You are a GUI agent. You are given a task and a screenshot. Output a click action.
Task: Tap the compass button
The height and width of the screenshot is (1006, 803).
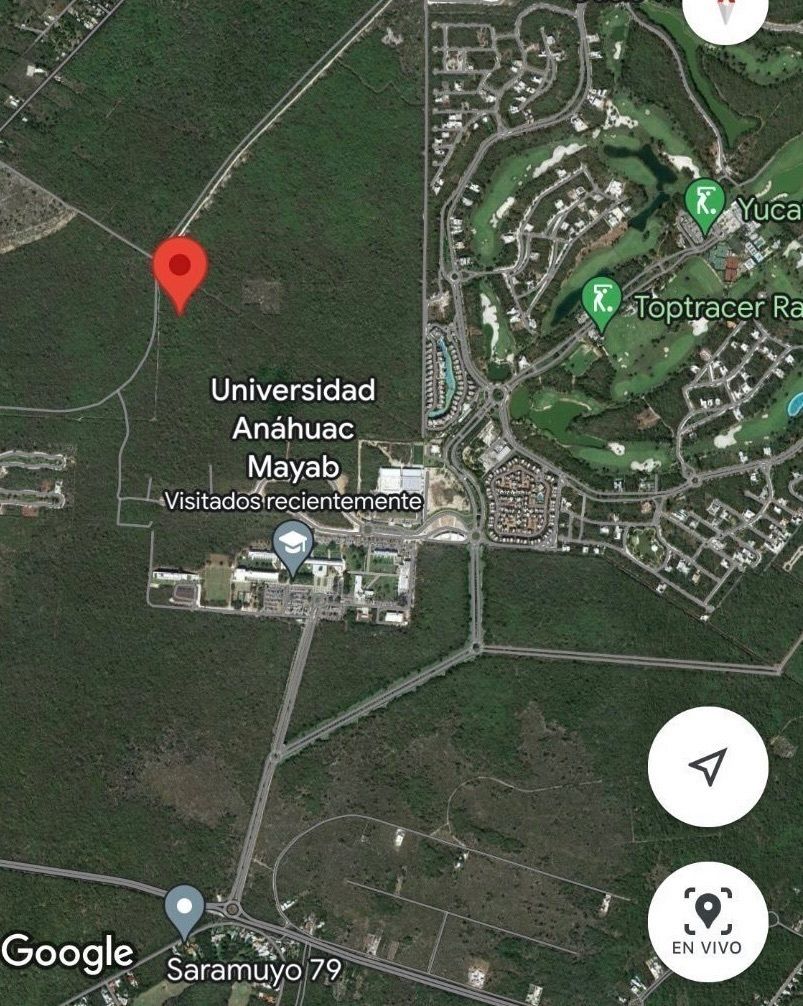click(725, 12)
